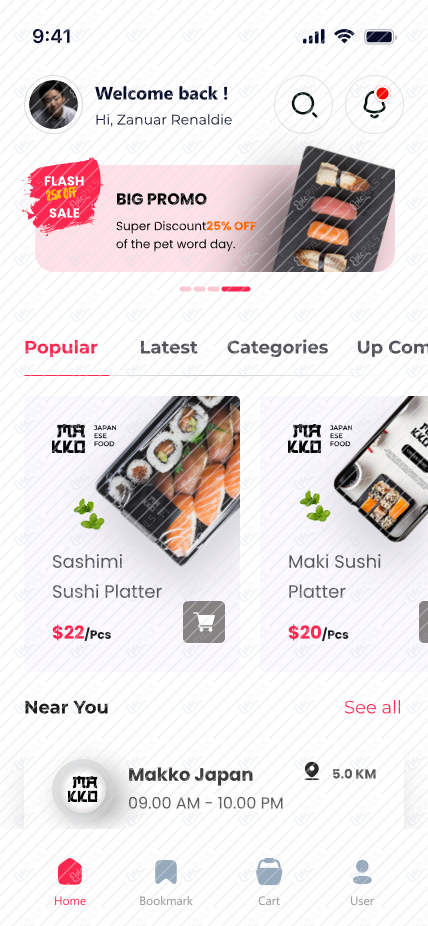Tap See all next to Near You
428x926 pixels.
[373, 707]
